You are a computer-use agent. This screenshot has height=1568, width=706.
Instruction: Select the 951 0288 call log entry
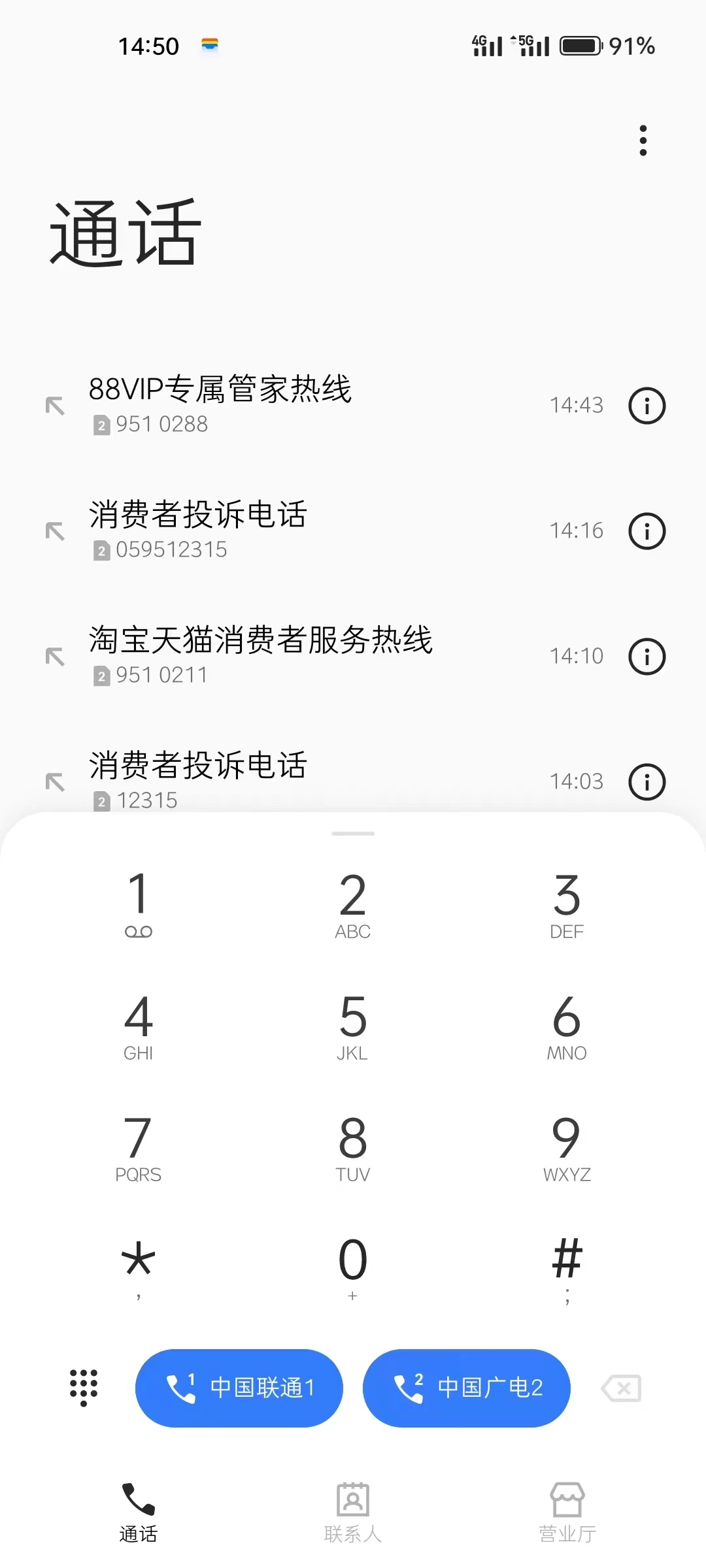[261, 405]
